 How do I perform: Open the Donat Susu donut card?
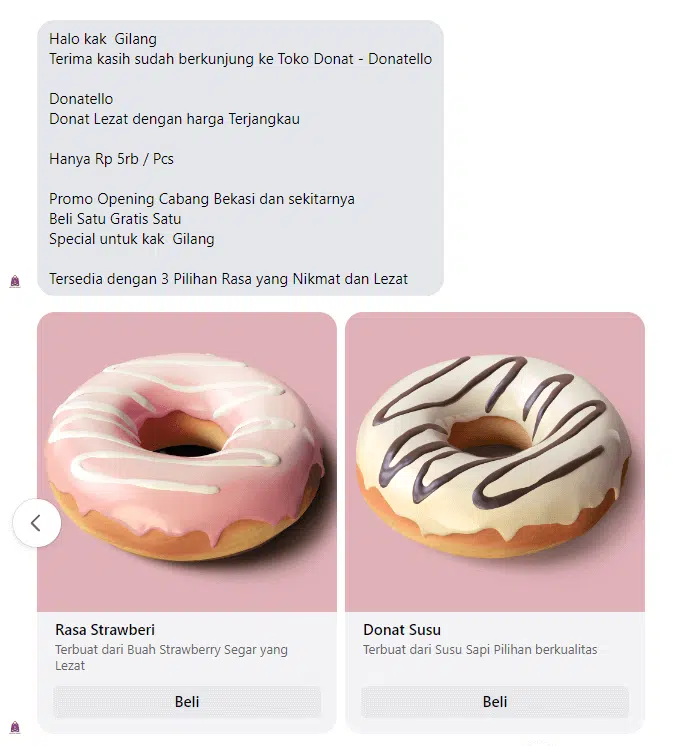pyautogui.click(x=495, y=460)
